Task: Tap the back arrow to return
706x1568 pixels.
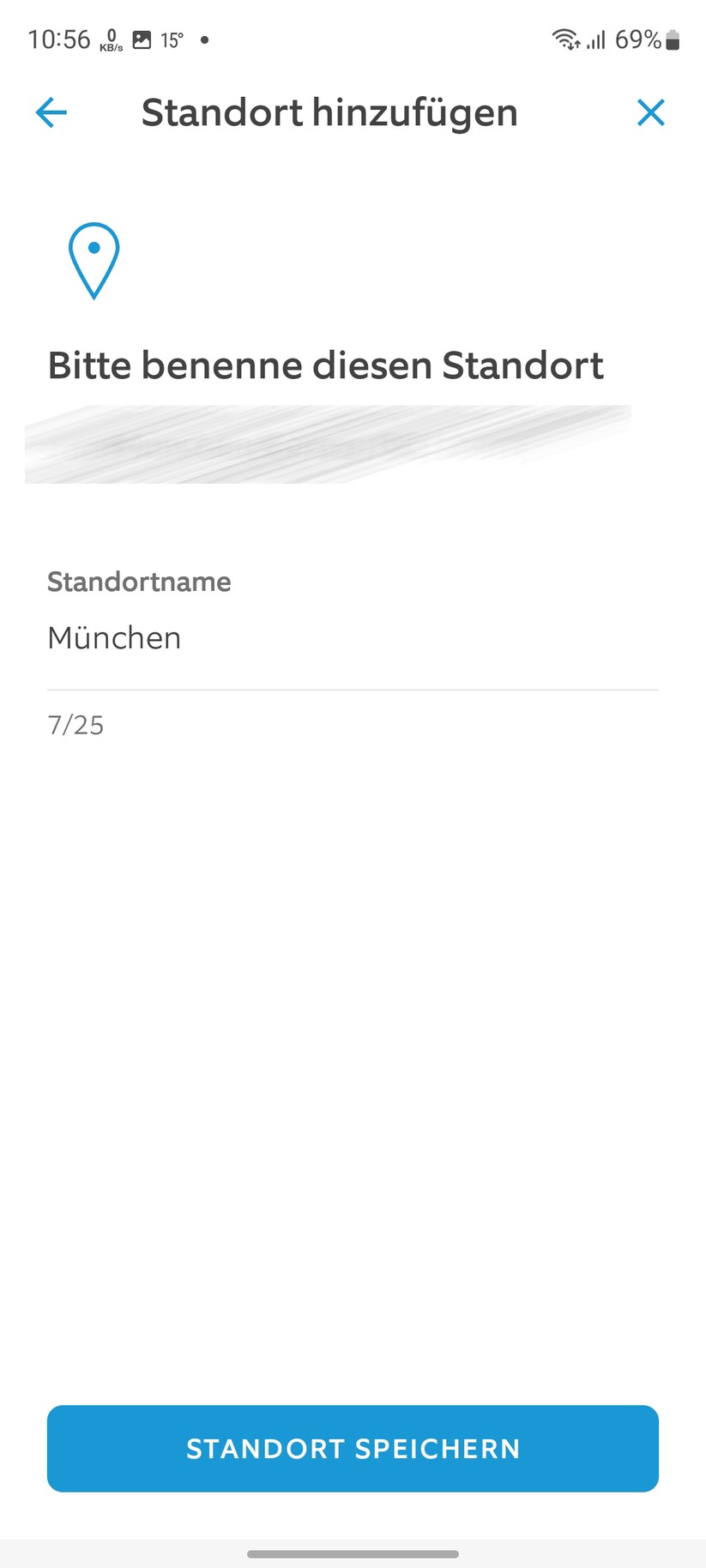Action: (51, 112)
